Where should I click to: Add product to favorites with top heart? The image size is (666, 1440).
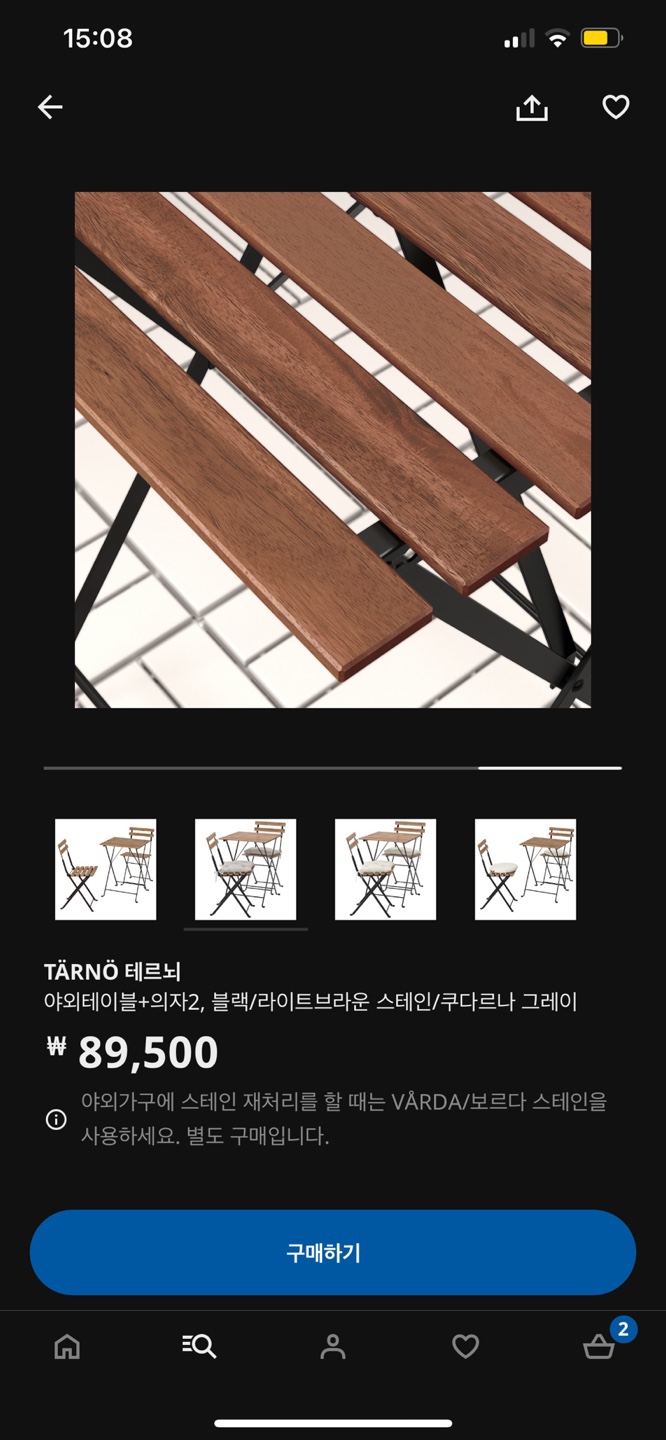tap(616, 107)
